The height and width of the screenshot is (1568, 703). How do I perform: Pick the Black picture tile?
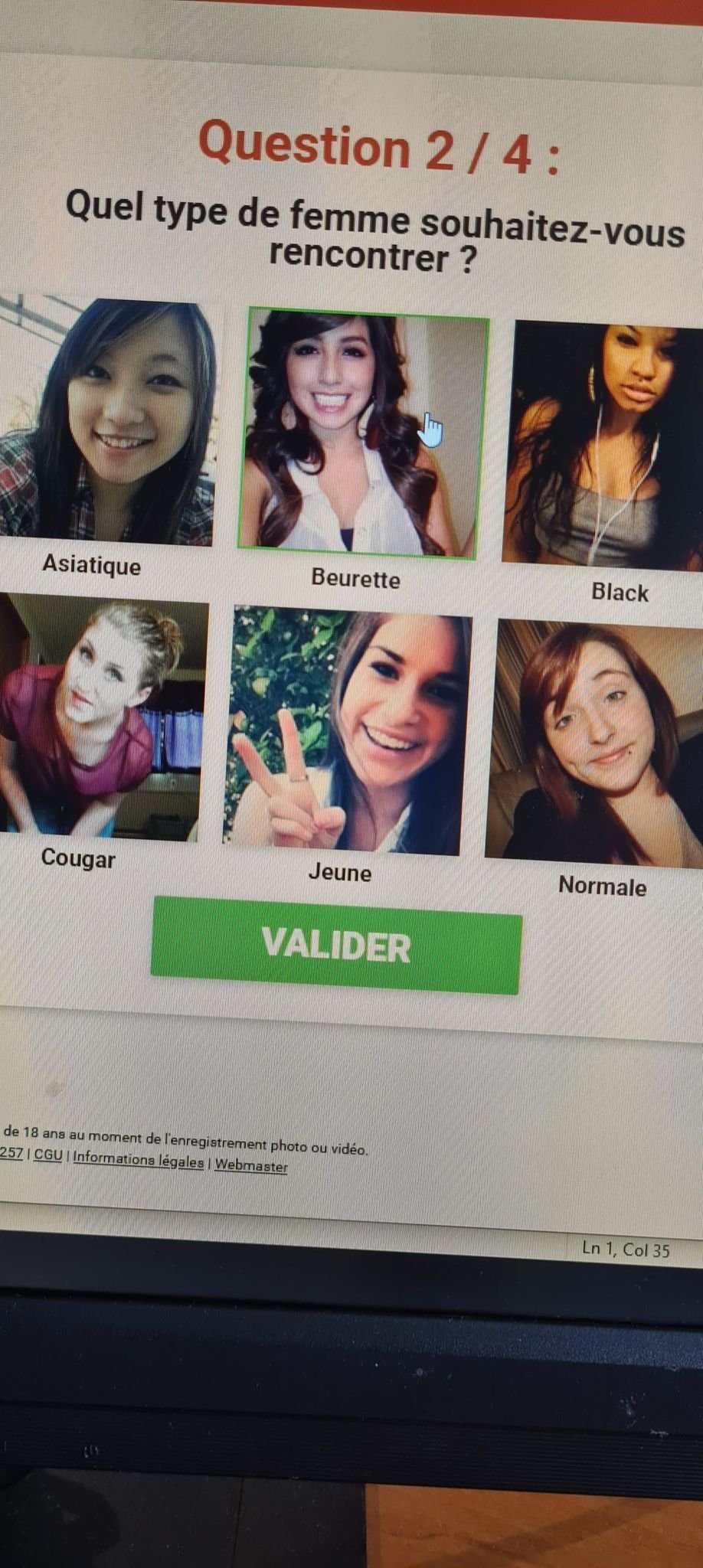click(x=605, y=446)
